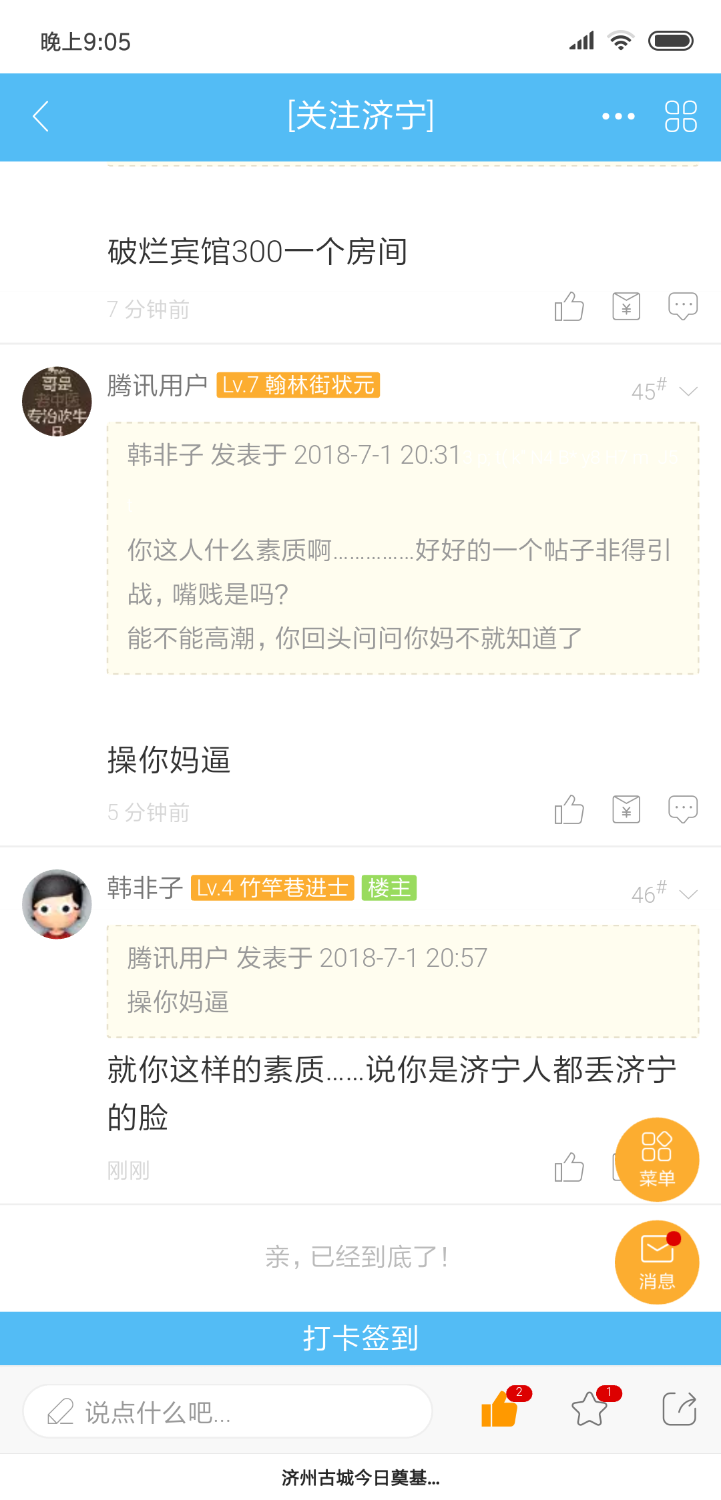This screenshot has width=721, height=1500.
Task: Tap the 说点什么吧 comment input field
Action: [228, 1409]
